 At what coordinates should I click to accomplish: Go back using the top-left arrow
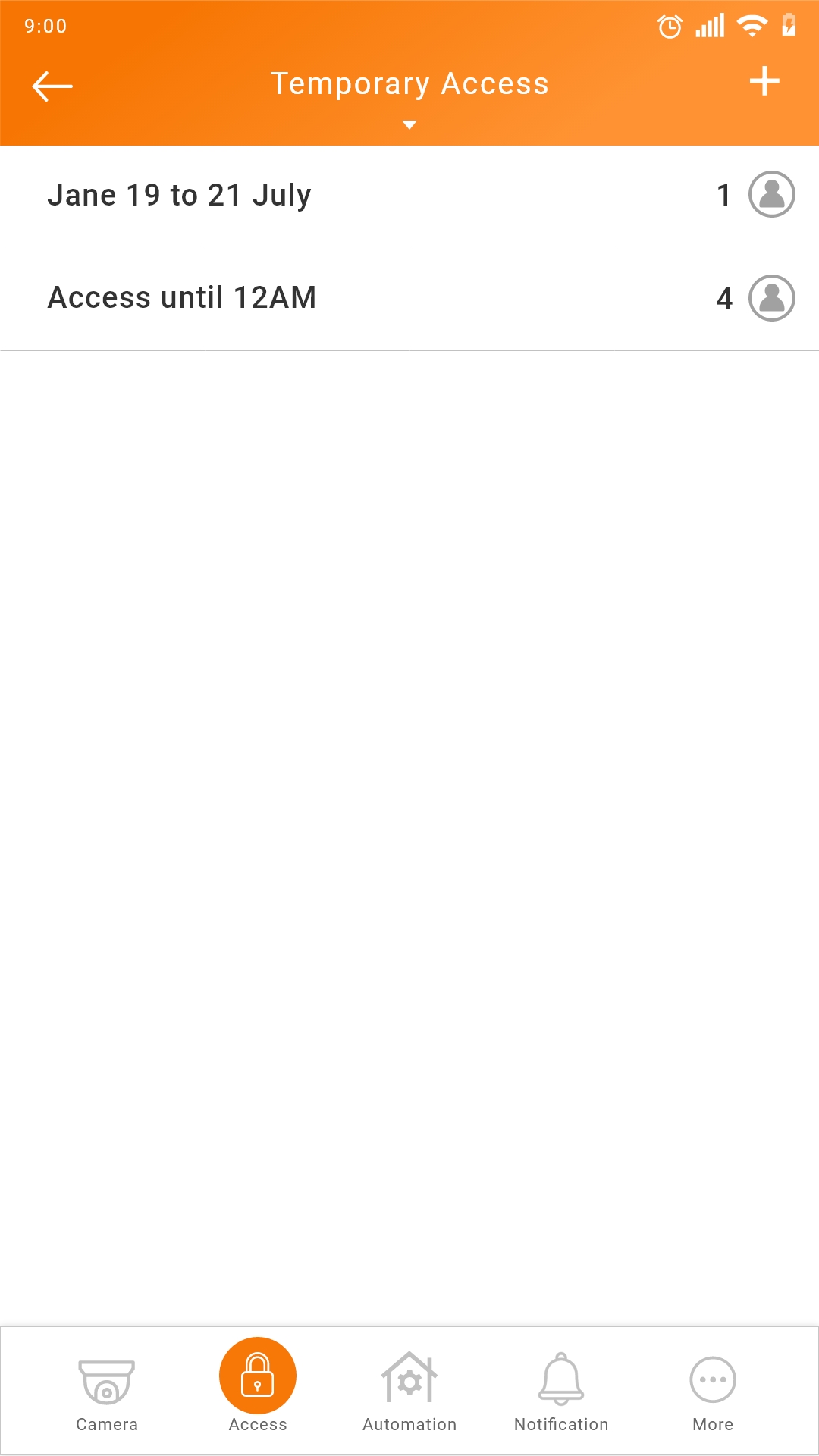coord(52,86)
